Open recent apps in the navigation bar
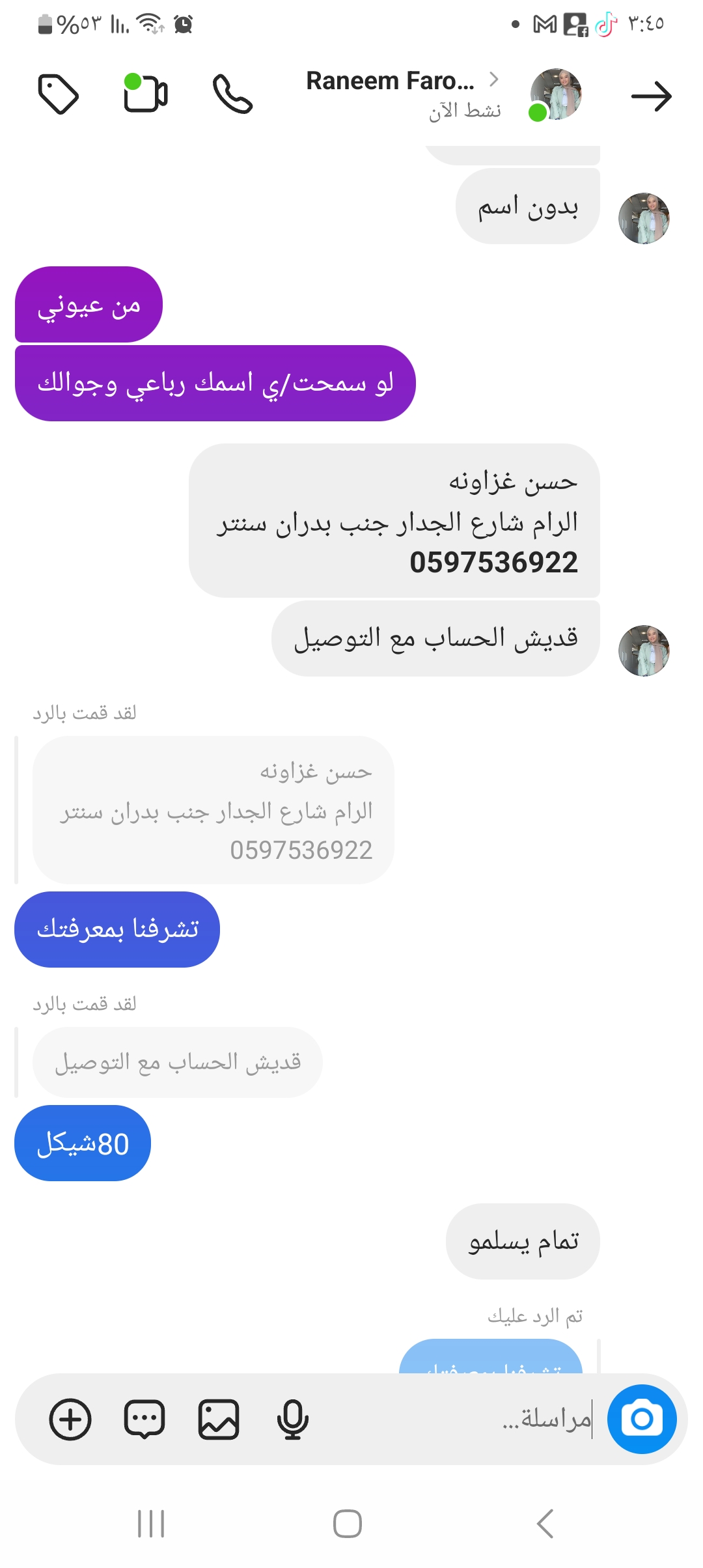 (151, 1524)
